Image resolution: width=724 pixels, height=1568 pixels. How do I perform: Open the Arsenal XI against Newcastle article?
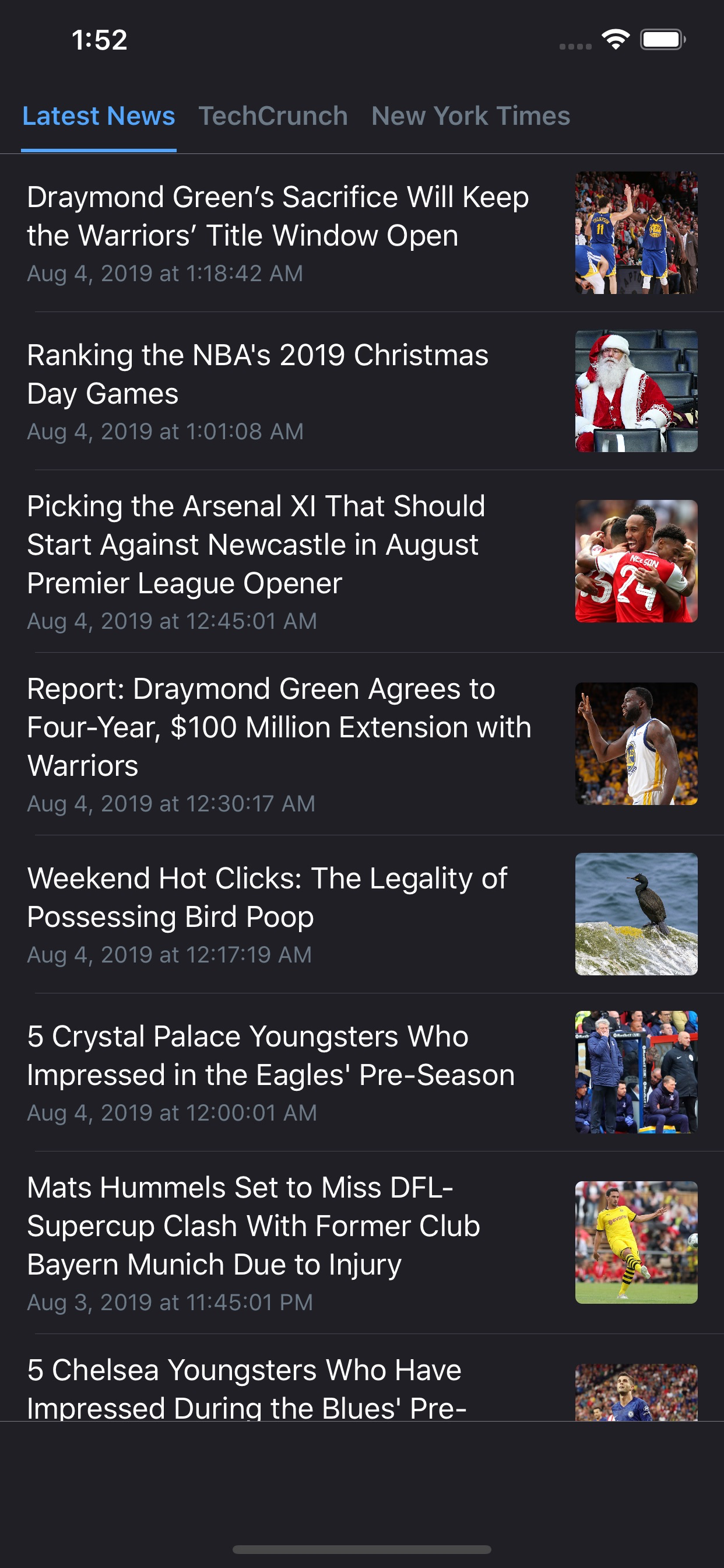pos(256,545)
